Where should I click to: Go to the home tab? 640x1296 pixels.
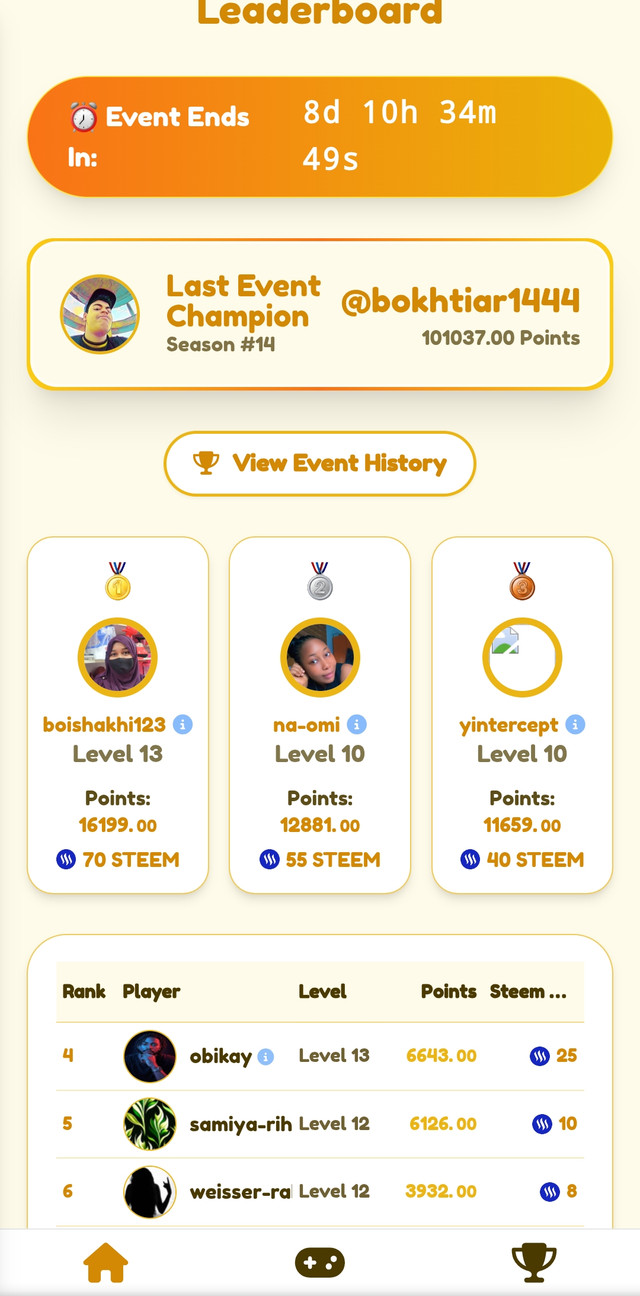coord(106,1262)
